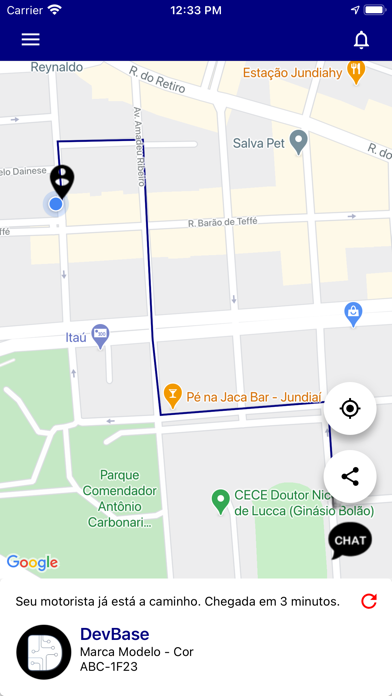Open the hamburger drawer menu

(31, 40)
